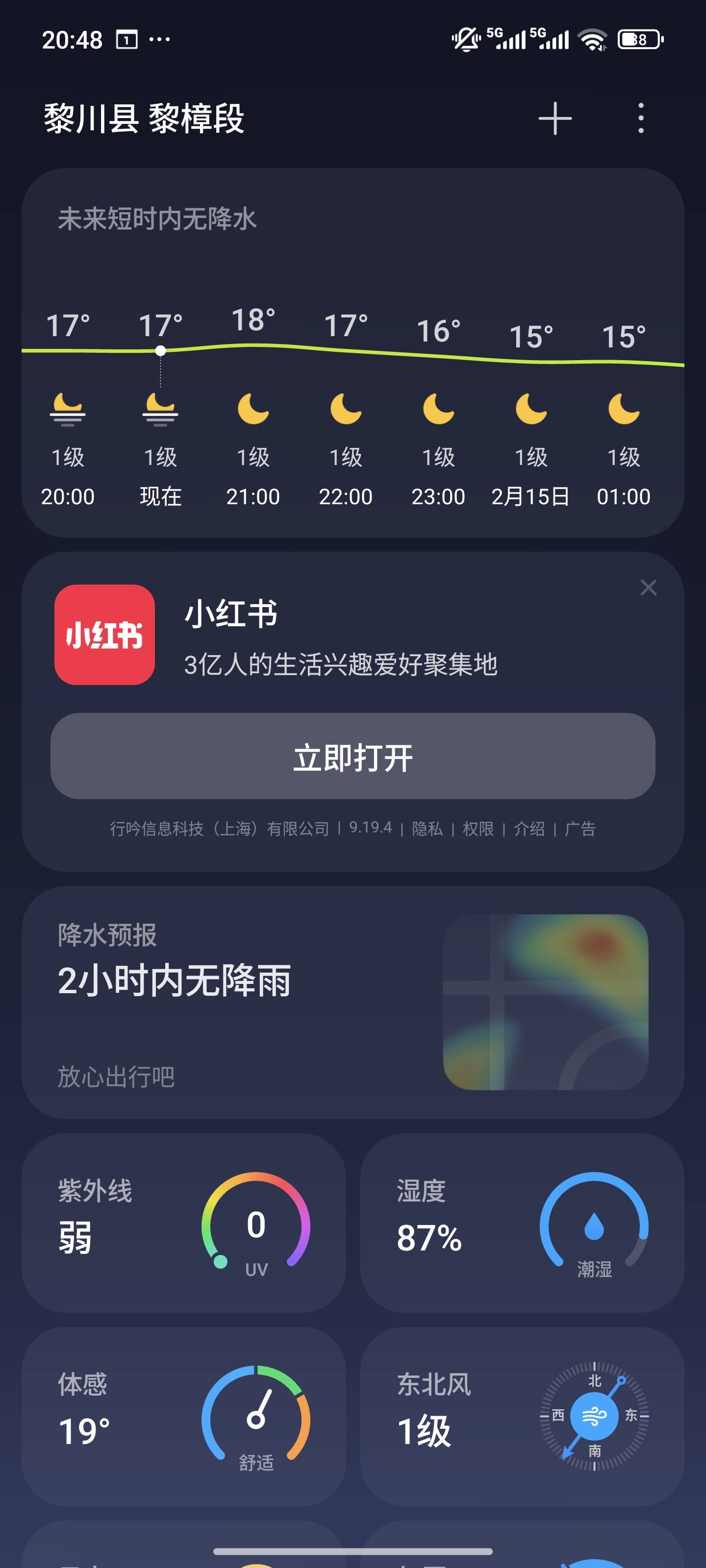Tap the foggy moon icon under 20:00
This screenshot has width=706, height=1568.
pyautogui.click(x=68, y=410)
